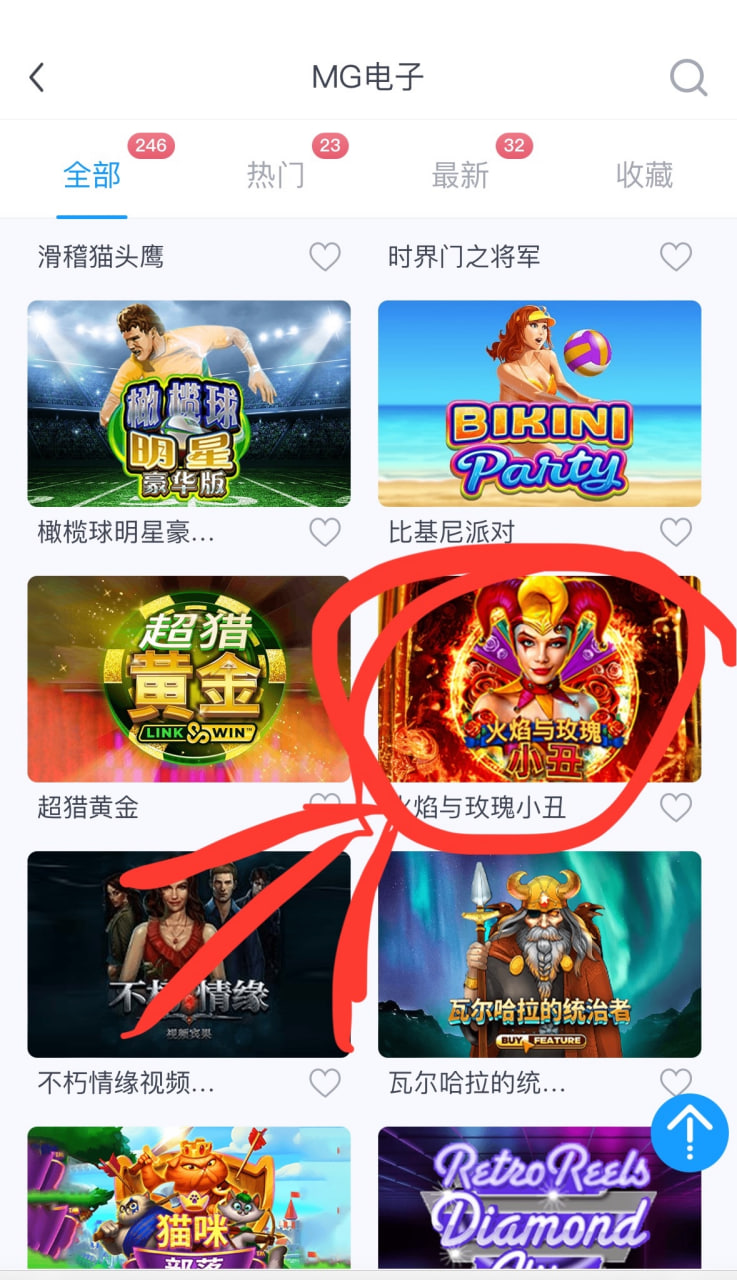Open the 火焰与玫瑰小丑 game tile
Screen dimensions: 737x1280
coord(540,679)
